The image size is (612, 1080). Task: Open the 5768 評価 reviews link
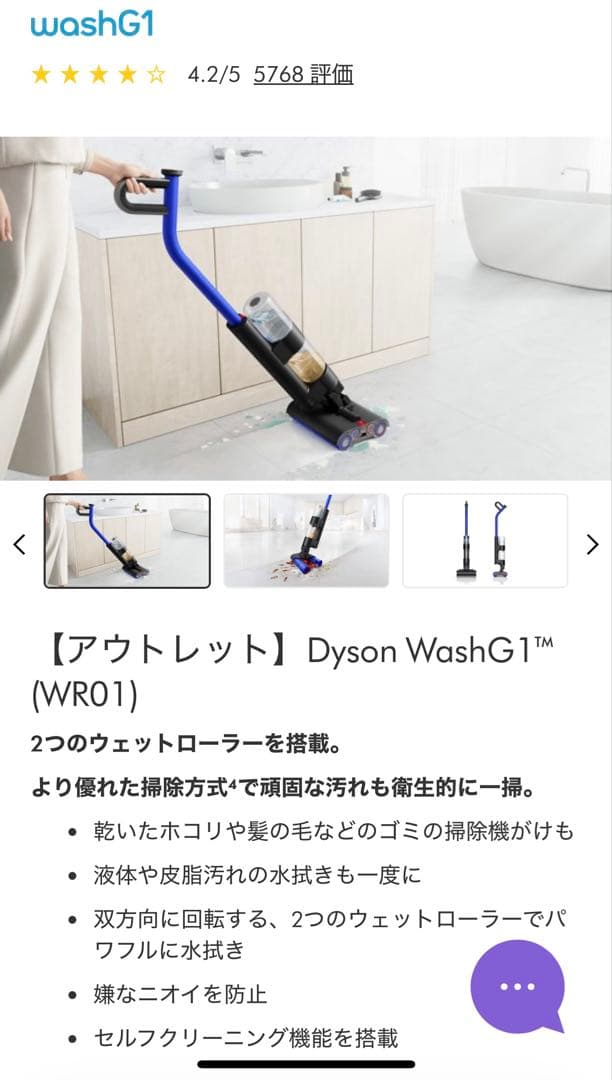[x=303, y=74]
